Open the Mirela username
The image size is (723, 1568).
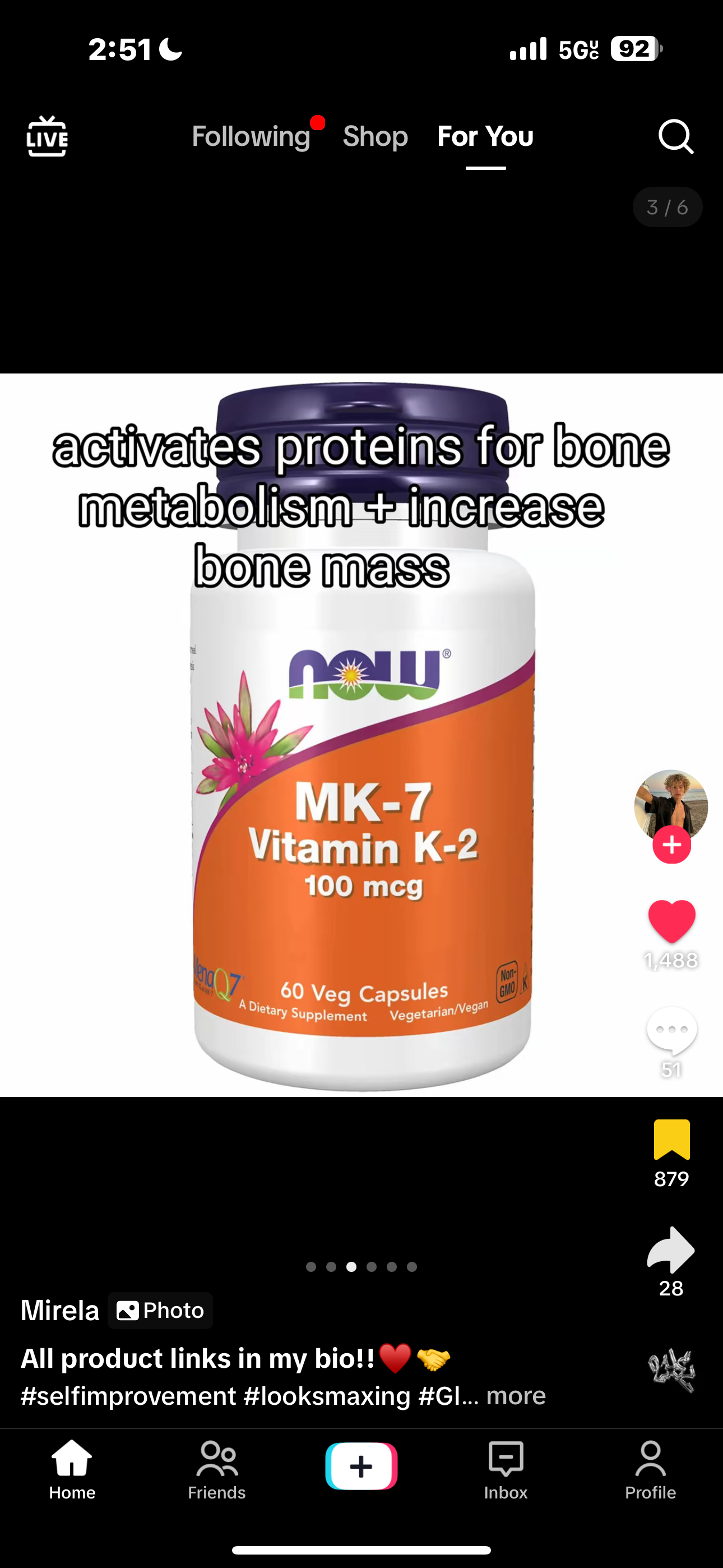click(59, 1311)
